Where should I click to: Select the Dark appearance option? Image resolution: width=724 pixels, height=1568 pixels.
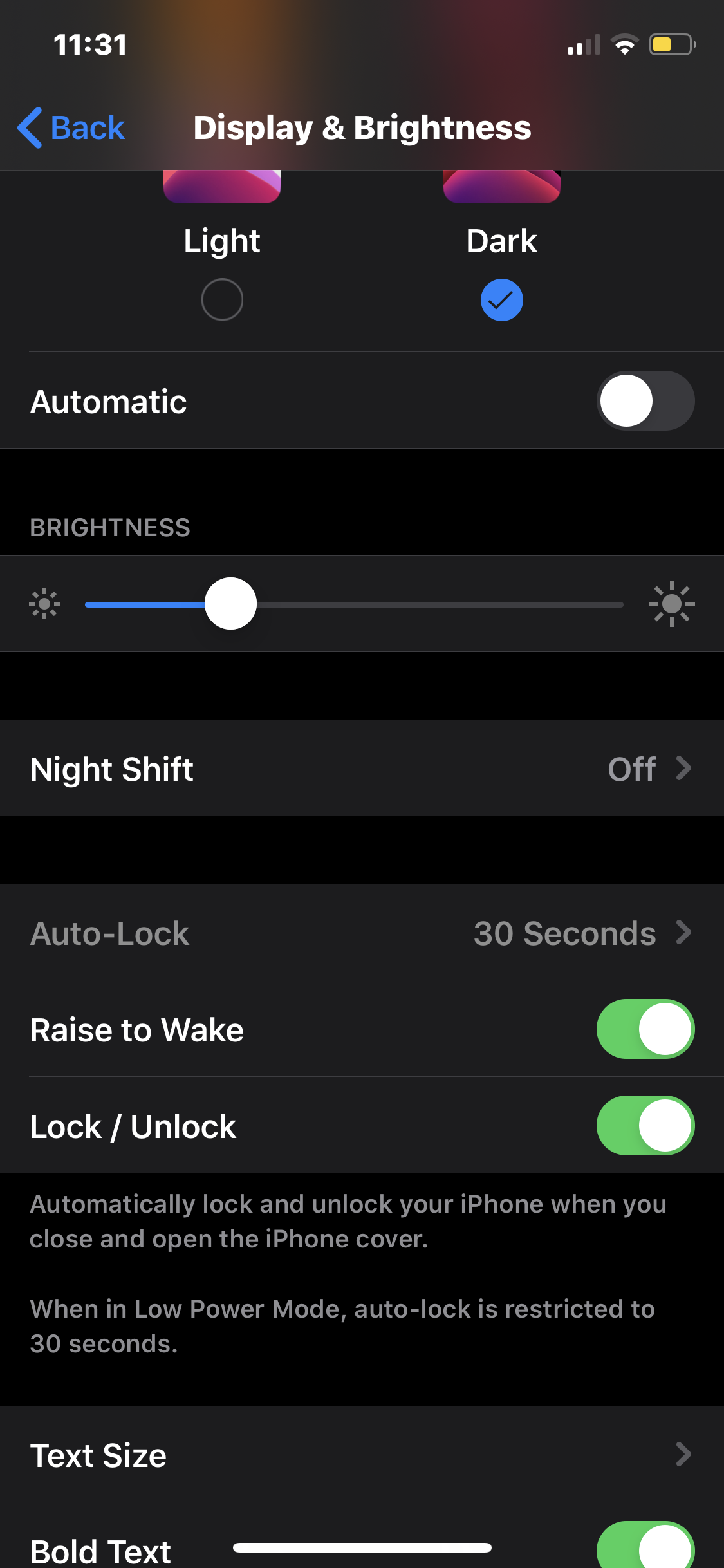coord(501,299)
